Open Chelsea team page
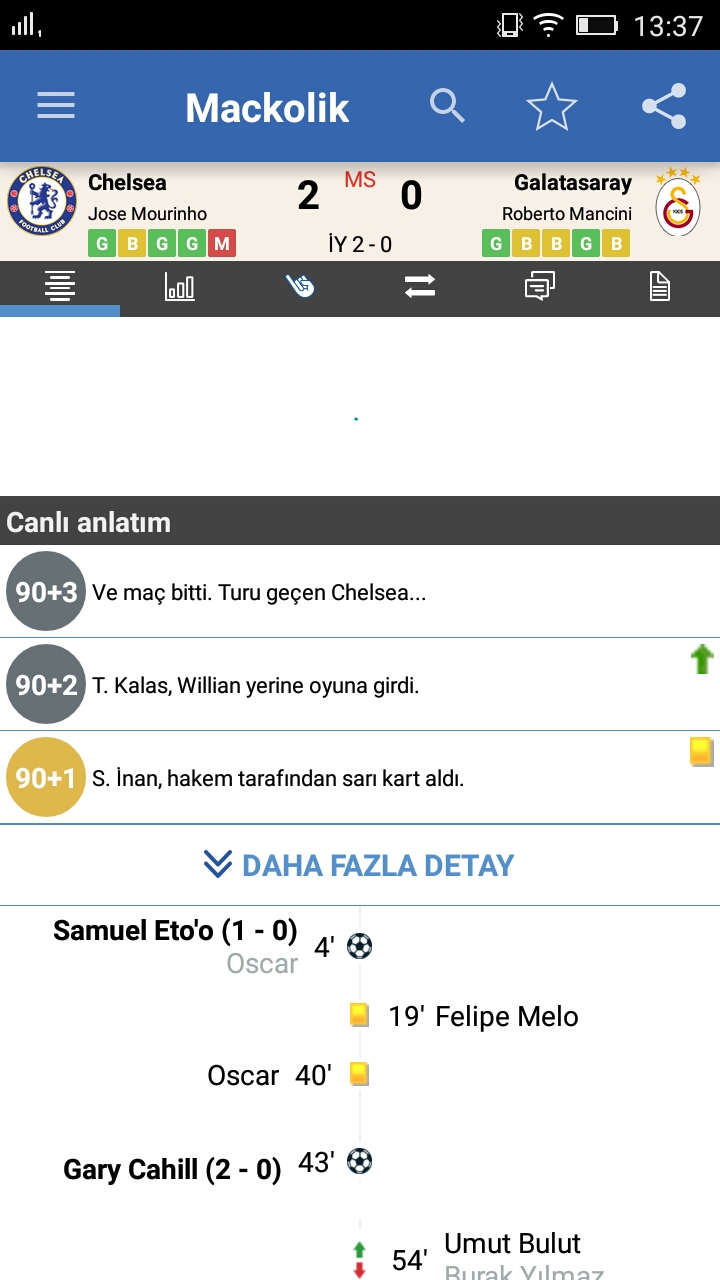 (x=127, y=183)
